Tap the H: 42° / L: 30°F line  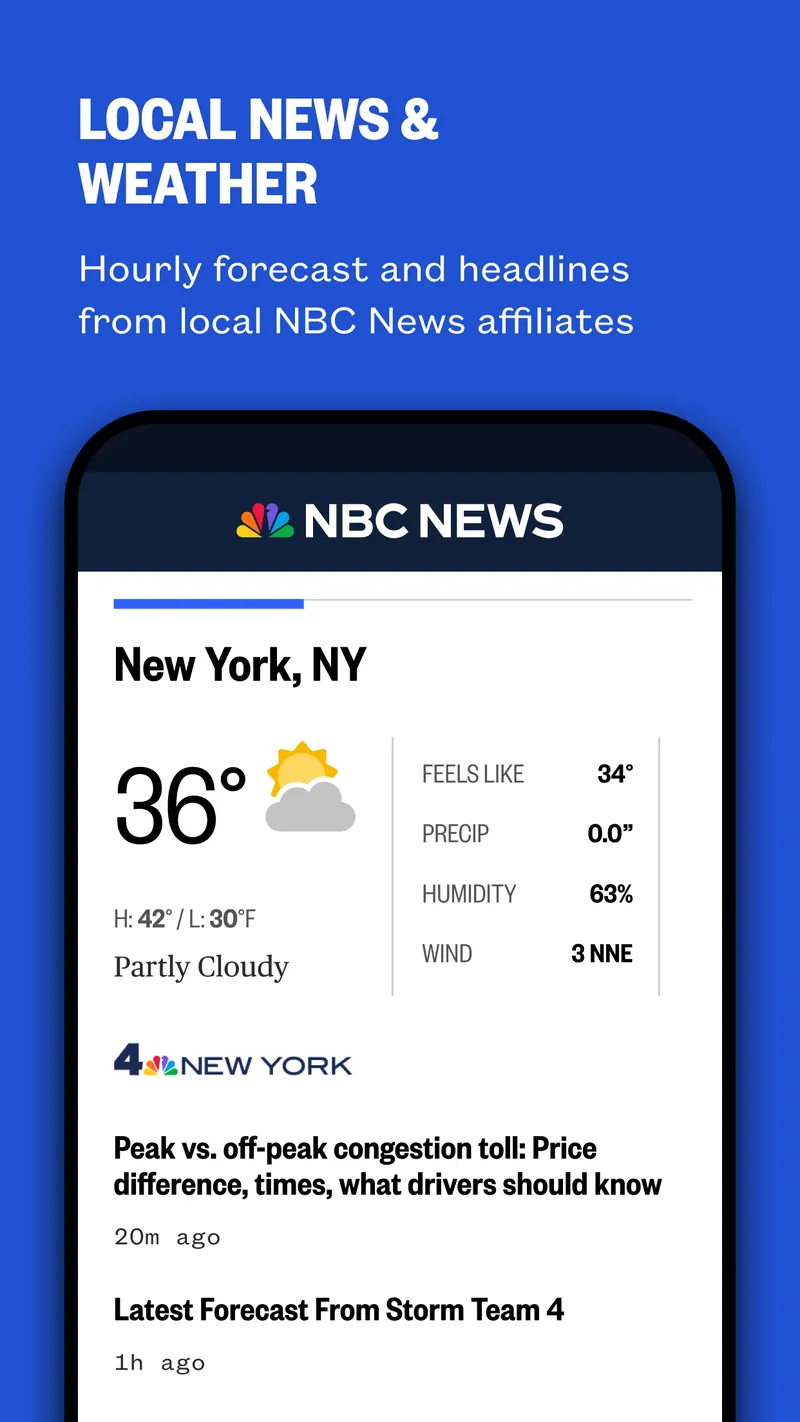coord(185,918)
